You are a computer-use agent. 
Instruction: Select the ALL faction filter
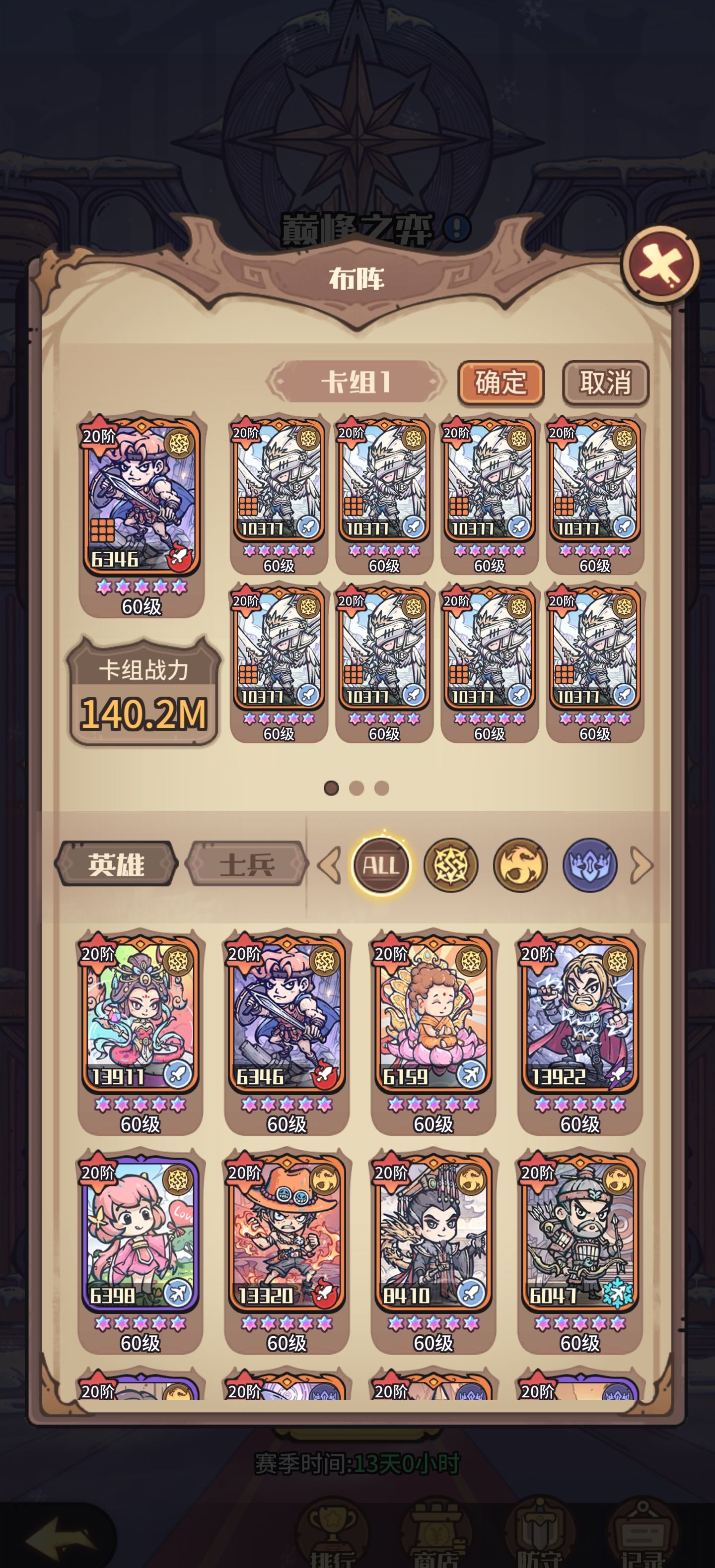click(381, 865)
